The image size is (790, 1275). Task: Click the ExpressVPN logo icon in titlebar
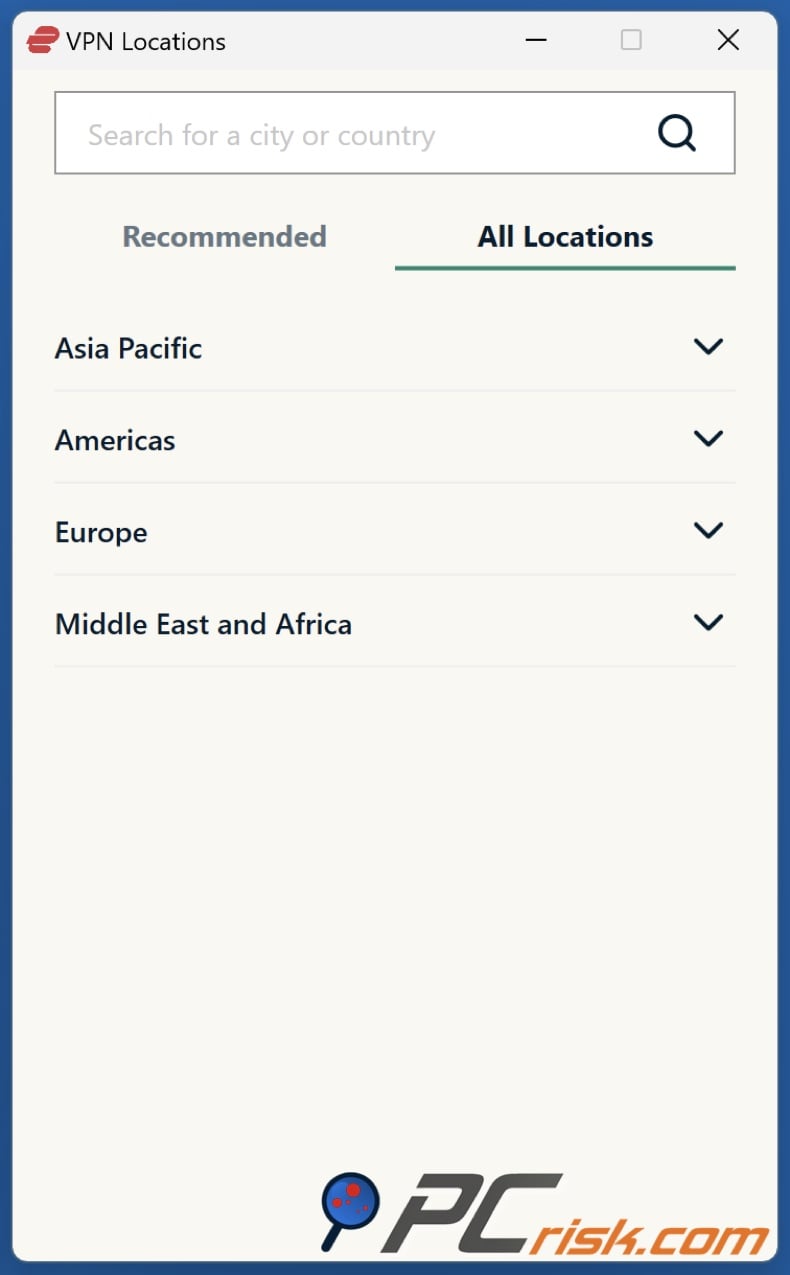click(x=41, y=40)
